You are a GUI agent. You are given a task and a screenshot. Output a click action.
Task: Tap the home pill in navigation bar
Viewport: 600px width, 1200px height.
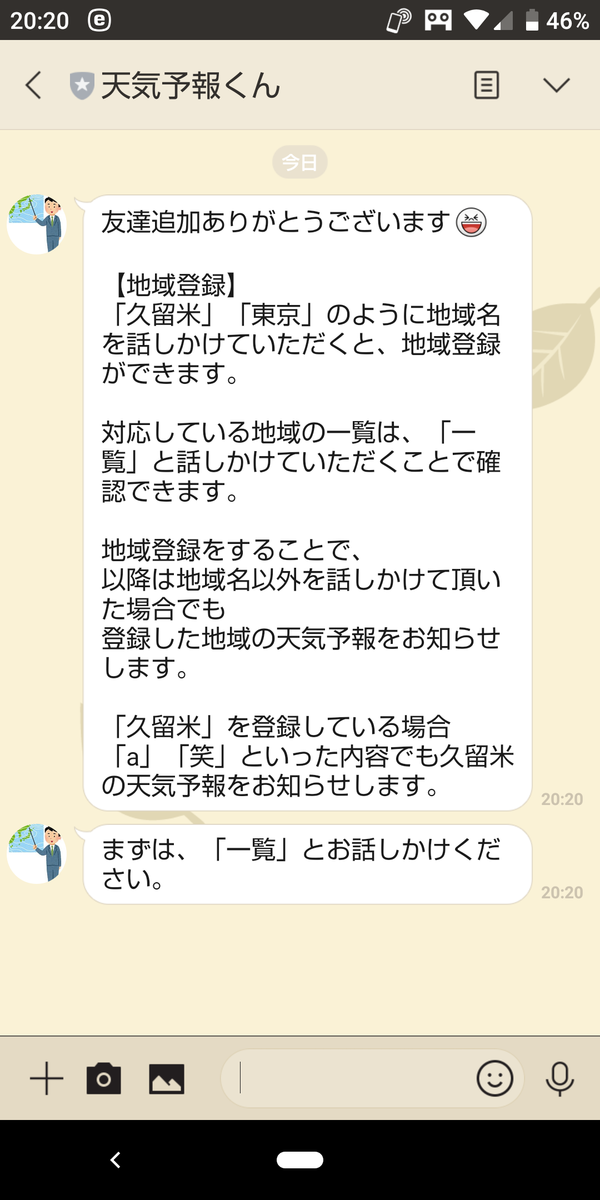point(300,1160)
